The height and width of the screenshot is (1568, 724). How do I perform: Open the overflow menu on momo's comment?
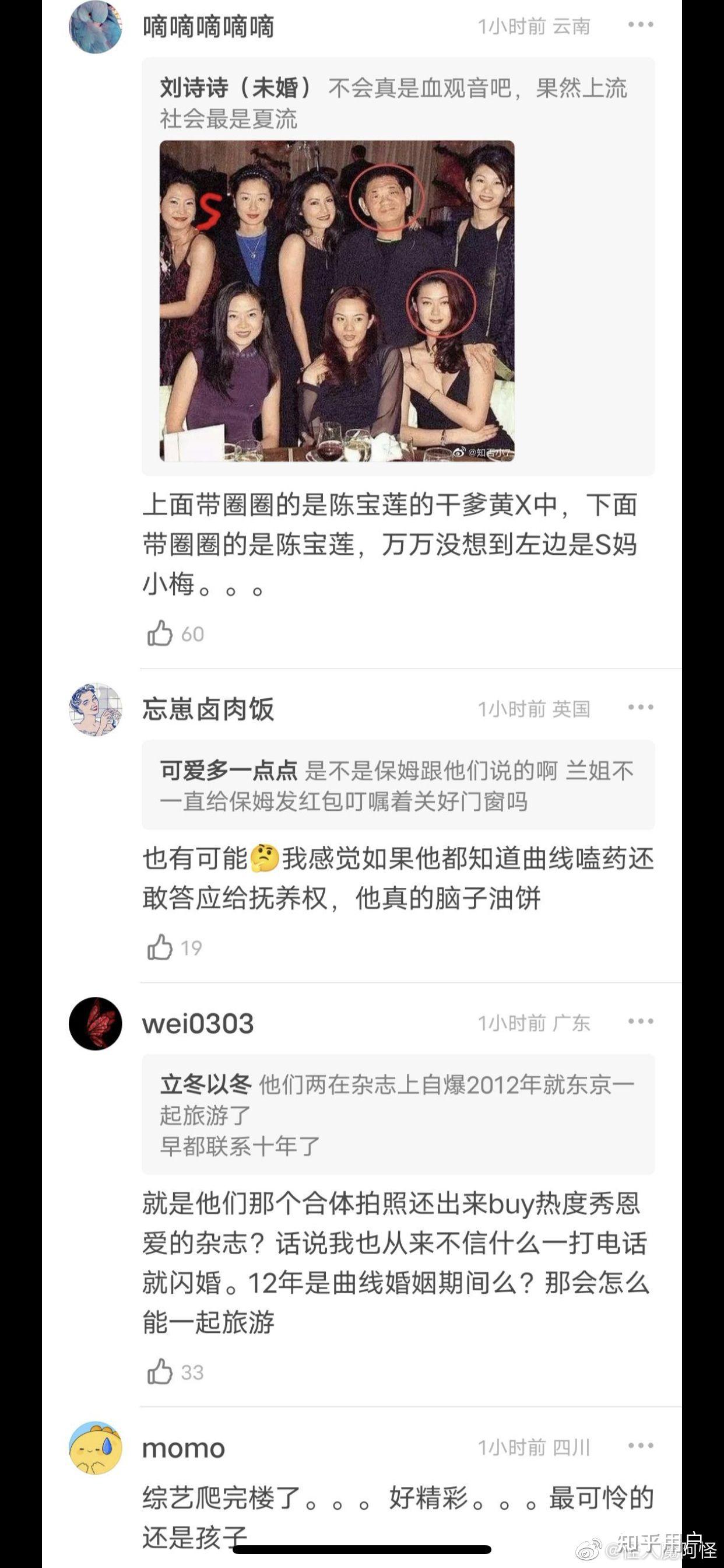641,1445
